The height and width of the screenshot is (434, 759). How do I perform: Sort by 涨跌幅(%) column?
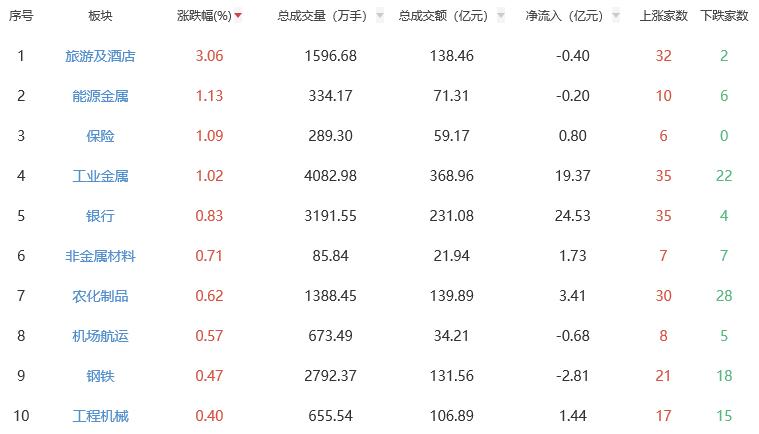click(209, 16)
